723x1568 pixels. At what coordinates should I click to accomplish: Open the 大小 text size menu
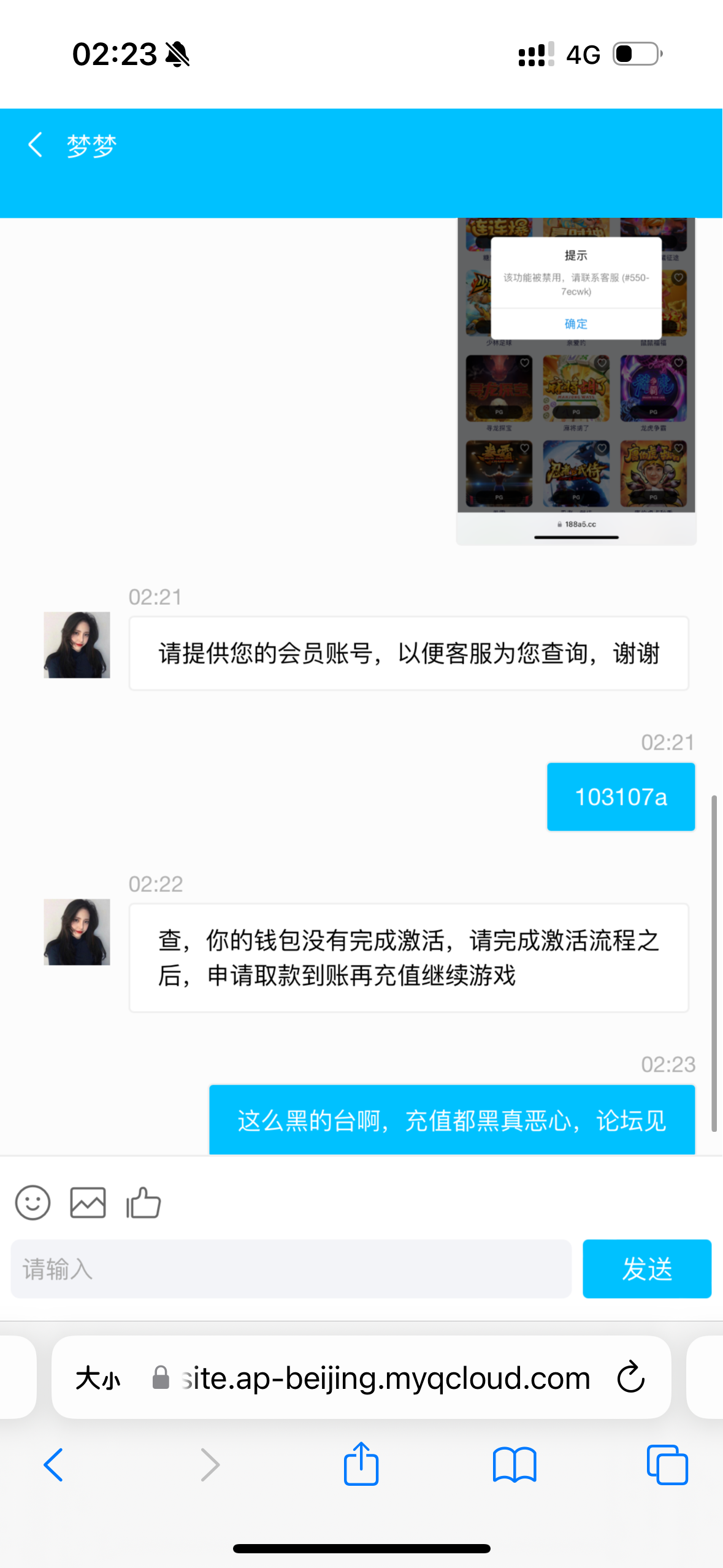(x=98, y=1378)
